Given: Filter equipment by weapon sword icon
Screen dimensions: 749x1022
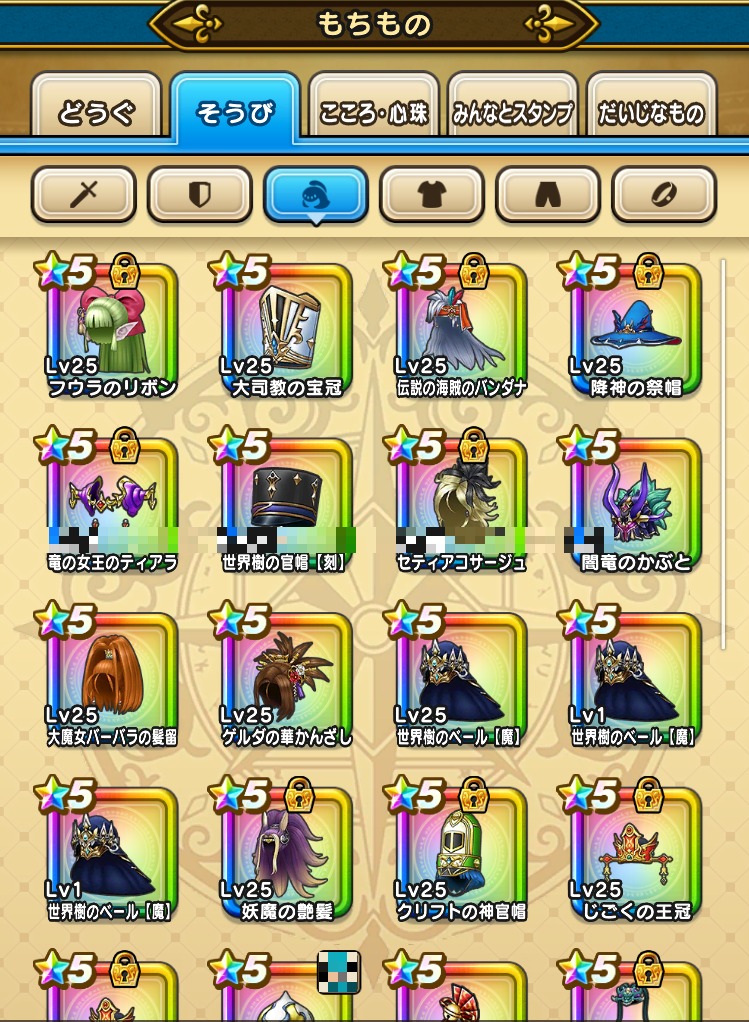Looking at the screenshot, I should (x=83, y=194).
